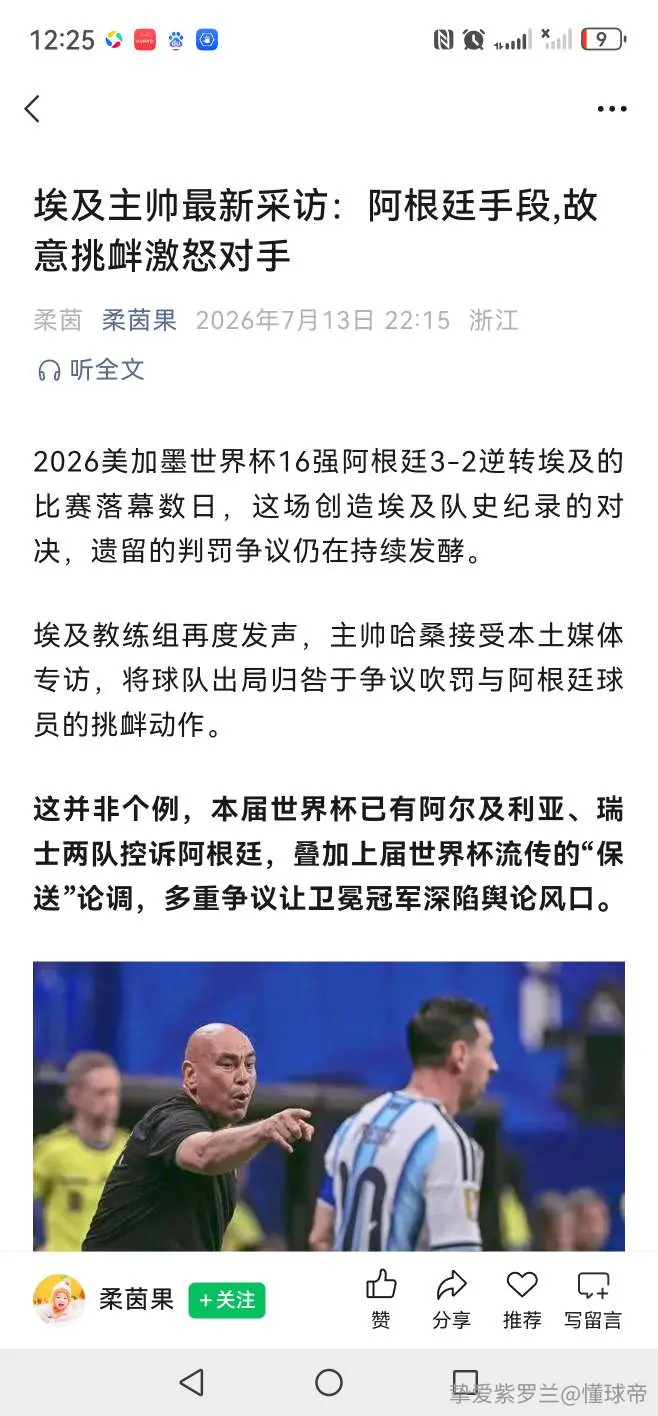Image resolution: width=658 pixels, height=1416 pixels.
Task: Tap 听全文 to listen to article
Action: click(91, 370)
